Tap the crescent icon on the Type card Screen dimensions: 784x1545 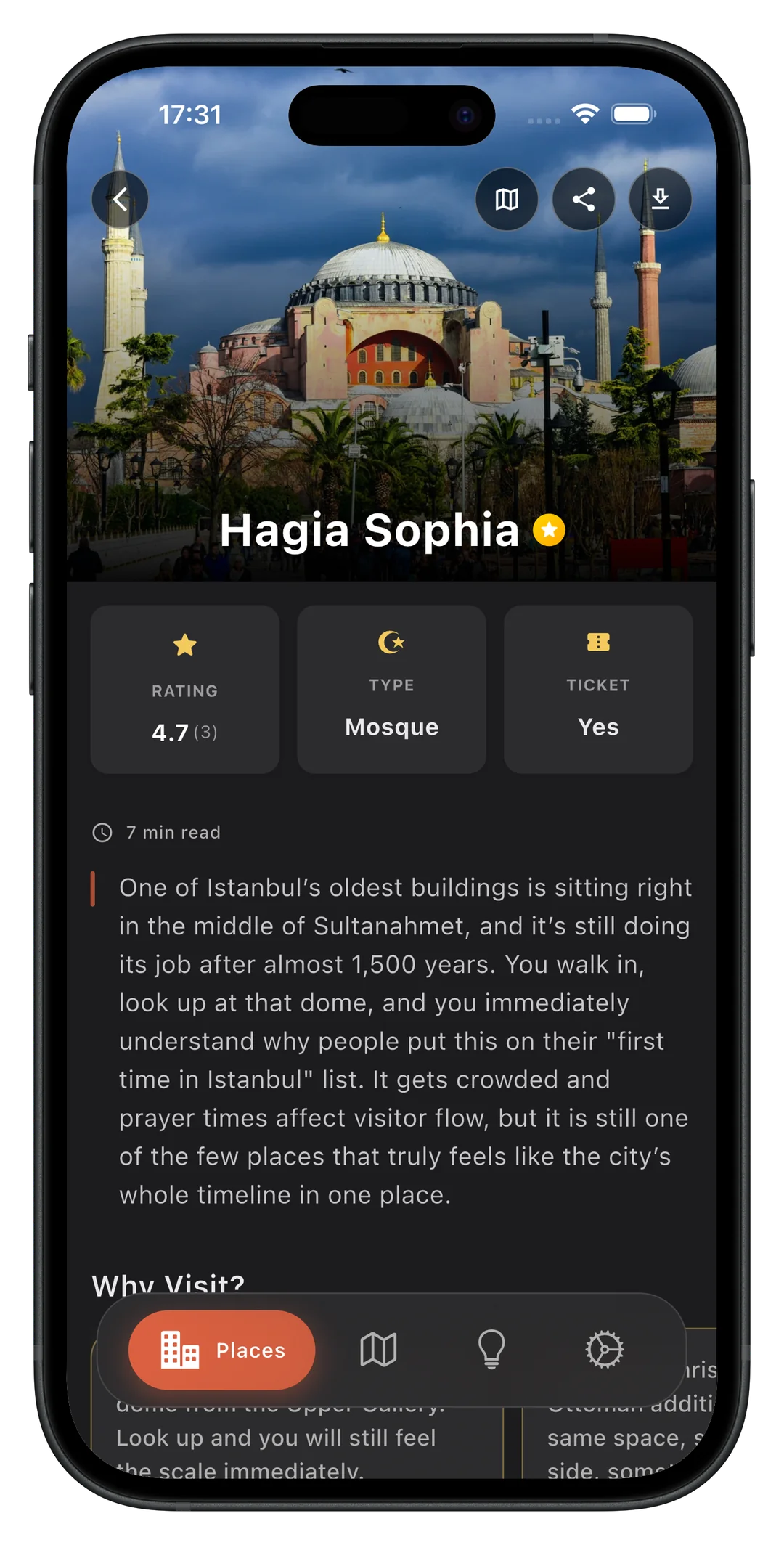tap(391, 643)
